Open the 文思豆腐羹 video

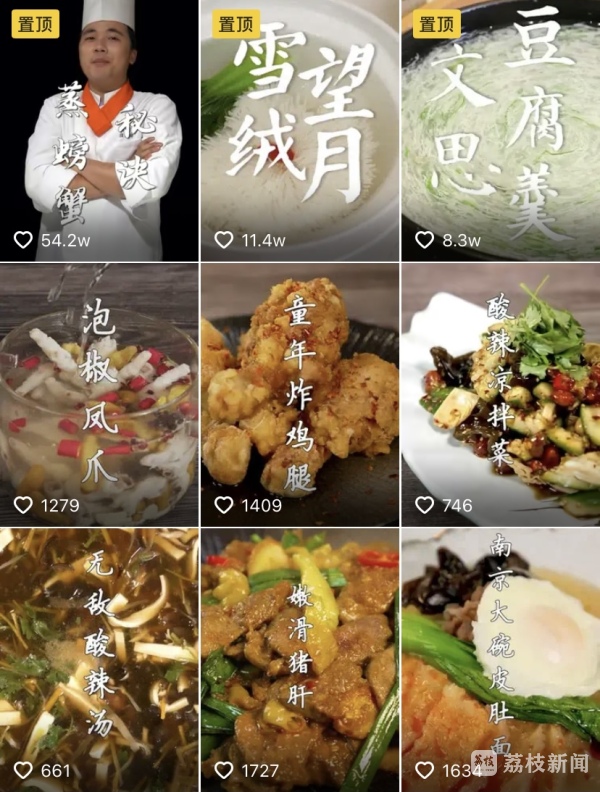click(501, 130)
